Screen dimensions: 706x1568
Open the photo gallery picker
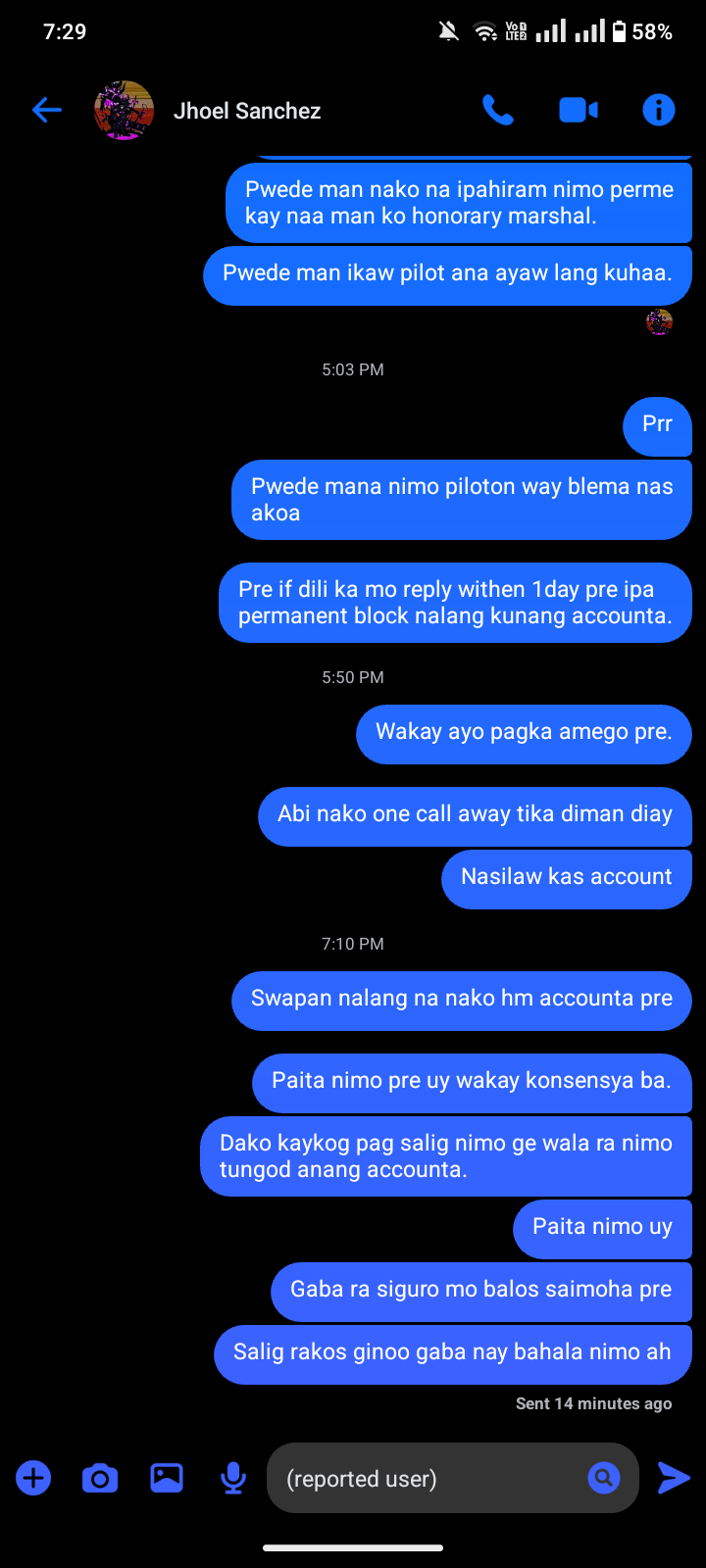click(167, 1478)
